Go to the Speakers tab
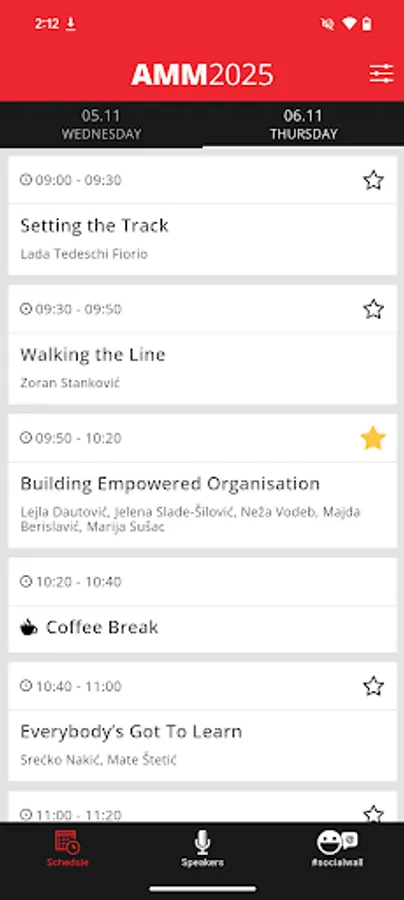The width and height of the screenshot is (404, 900). tap(202, 848)
